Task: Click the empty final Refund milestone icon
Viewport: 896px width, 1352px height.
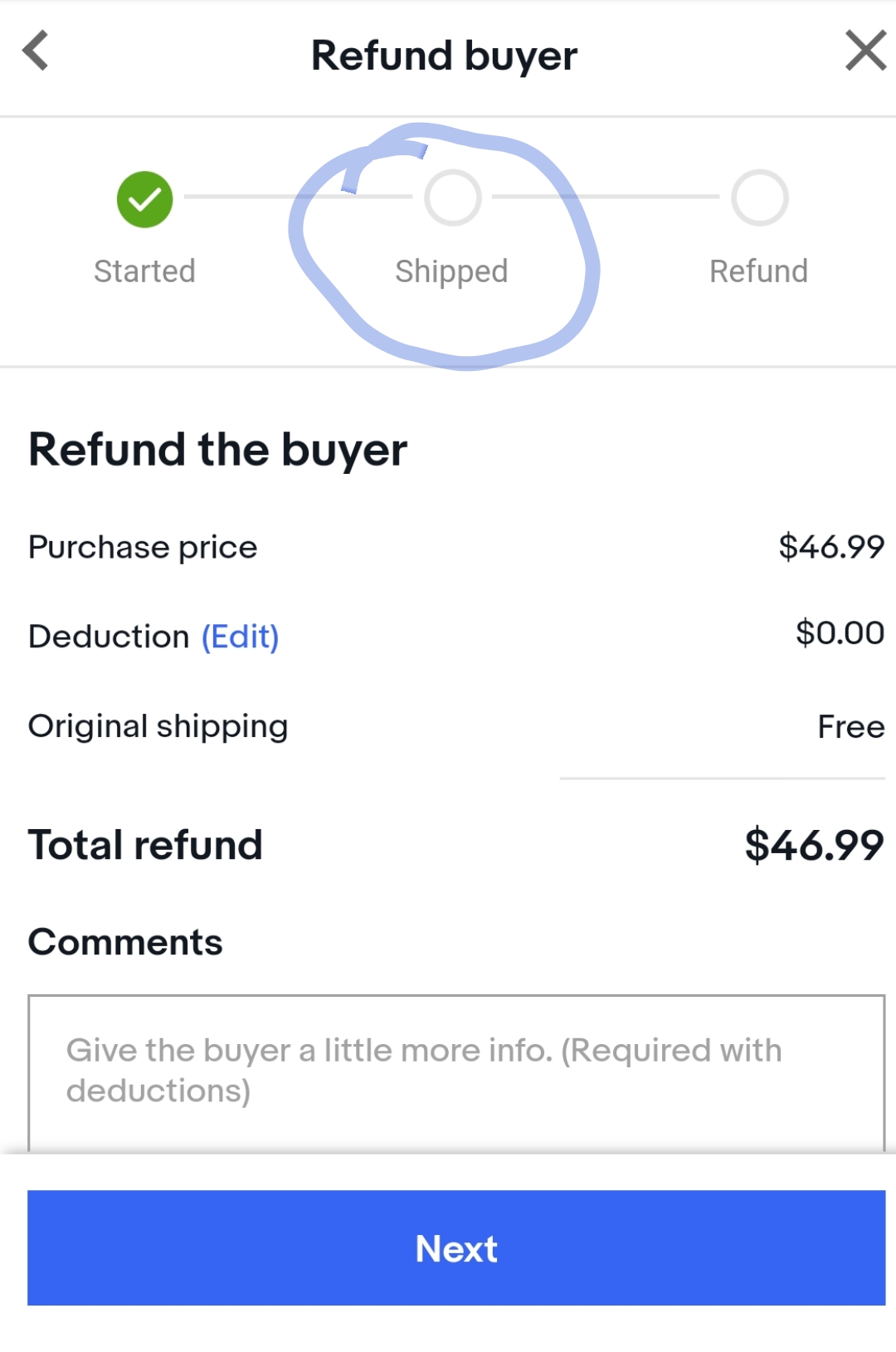Action: point(759,198)
